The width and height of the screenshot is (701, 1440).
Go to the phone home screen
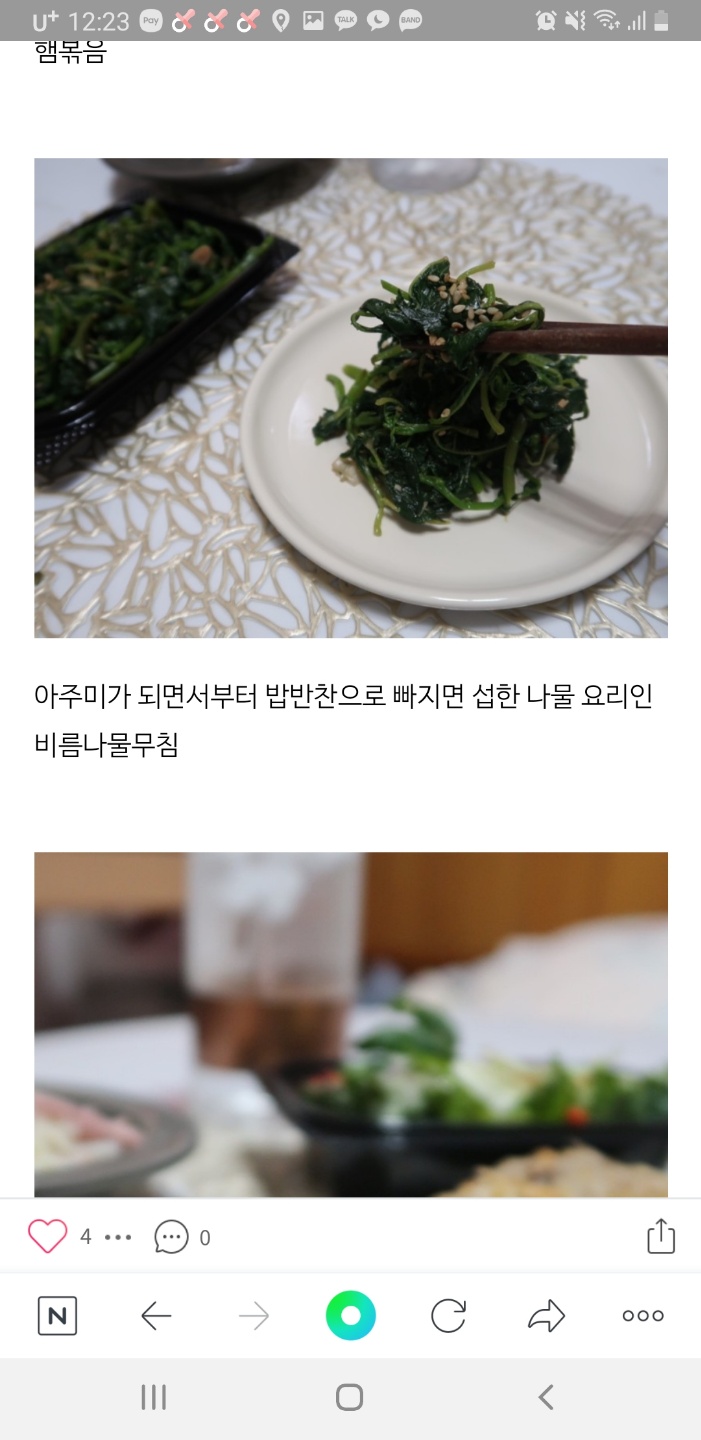pos(349,1397)
